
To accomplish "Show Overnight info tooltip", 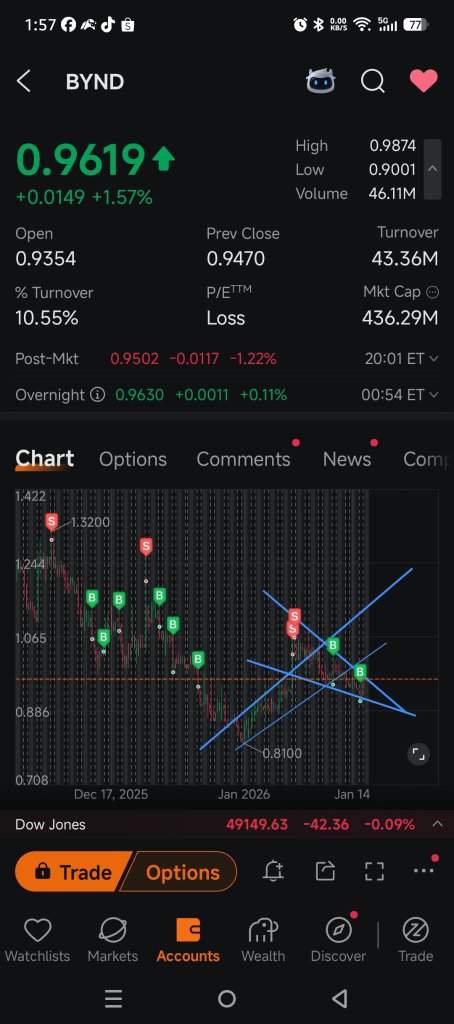I will tap(97, 395).
